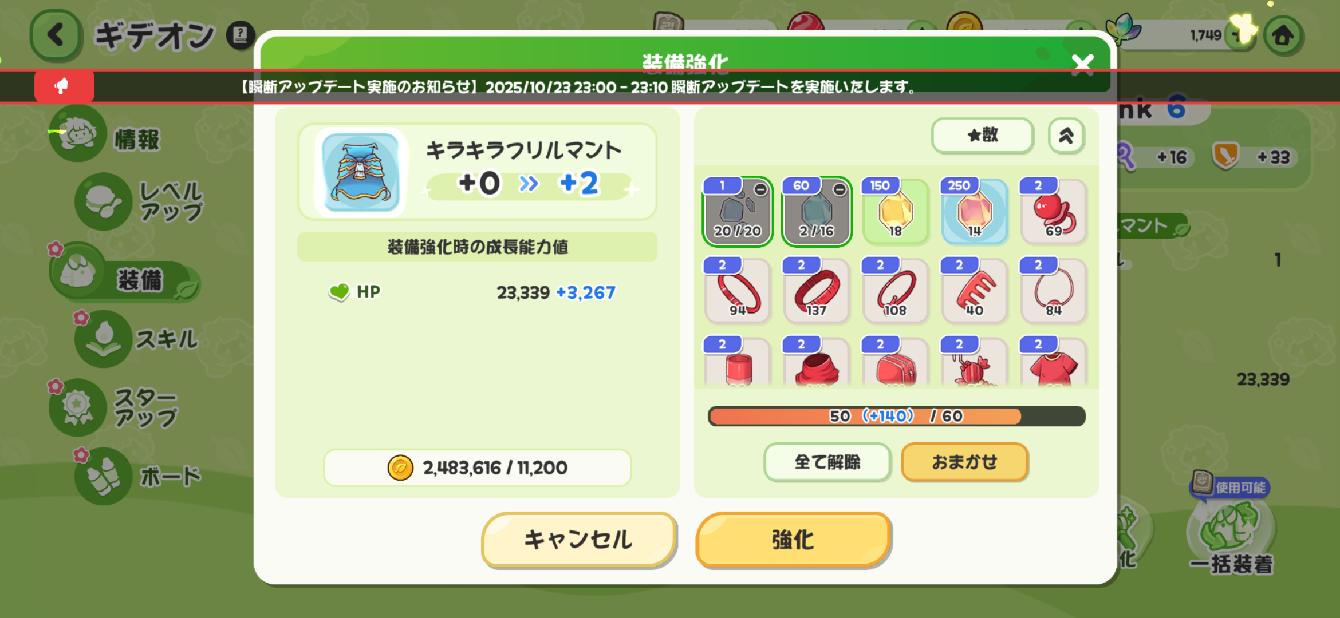Select the pink gem material worth 250
Image resolution: width=1340 pixels, height=618 pixels.
(974, 212)
